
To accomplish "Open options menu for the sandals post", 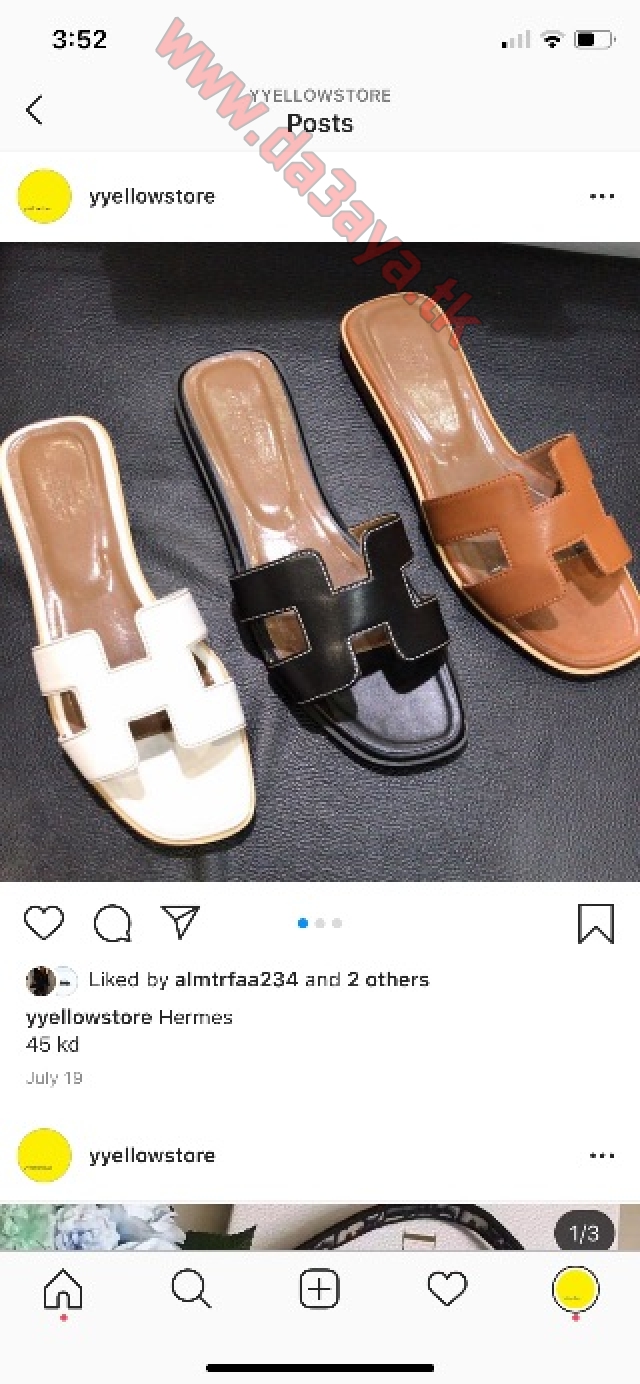I will (602, 196).
